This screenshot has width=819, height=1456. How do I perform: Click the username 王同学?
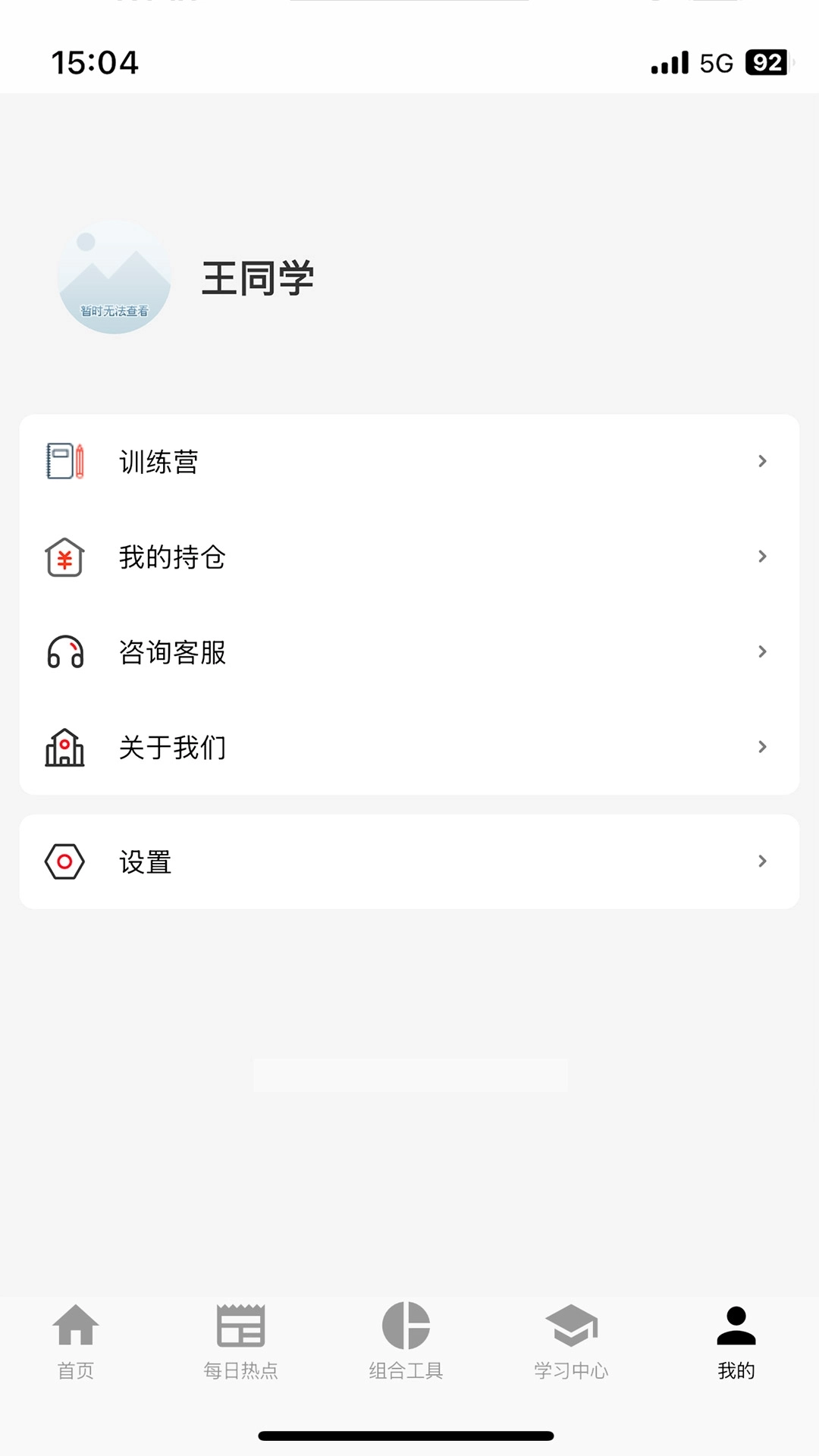258,278
